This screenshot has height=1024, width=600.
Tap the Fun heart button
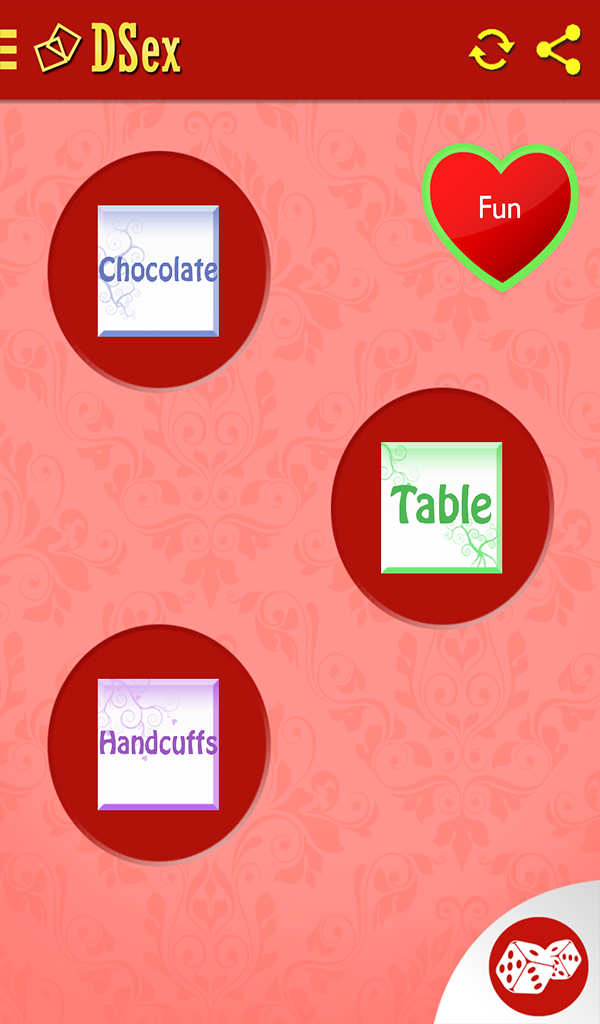[x=499, y=211]
